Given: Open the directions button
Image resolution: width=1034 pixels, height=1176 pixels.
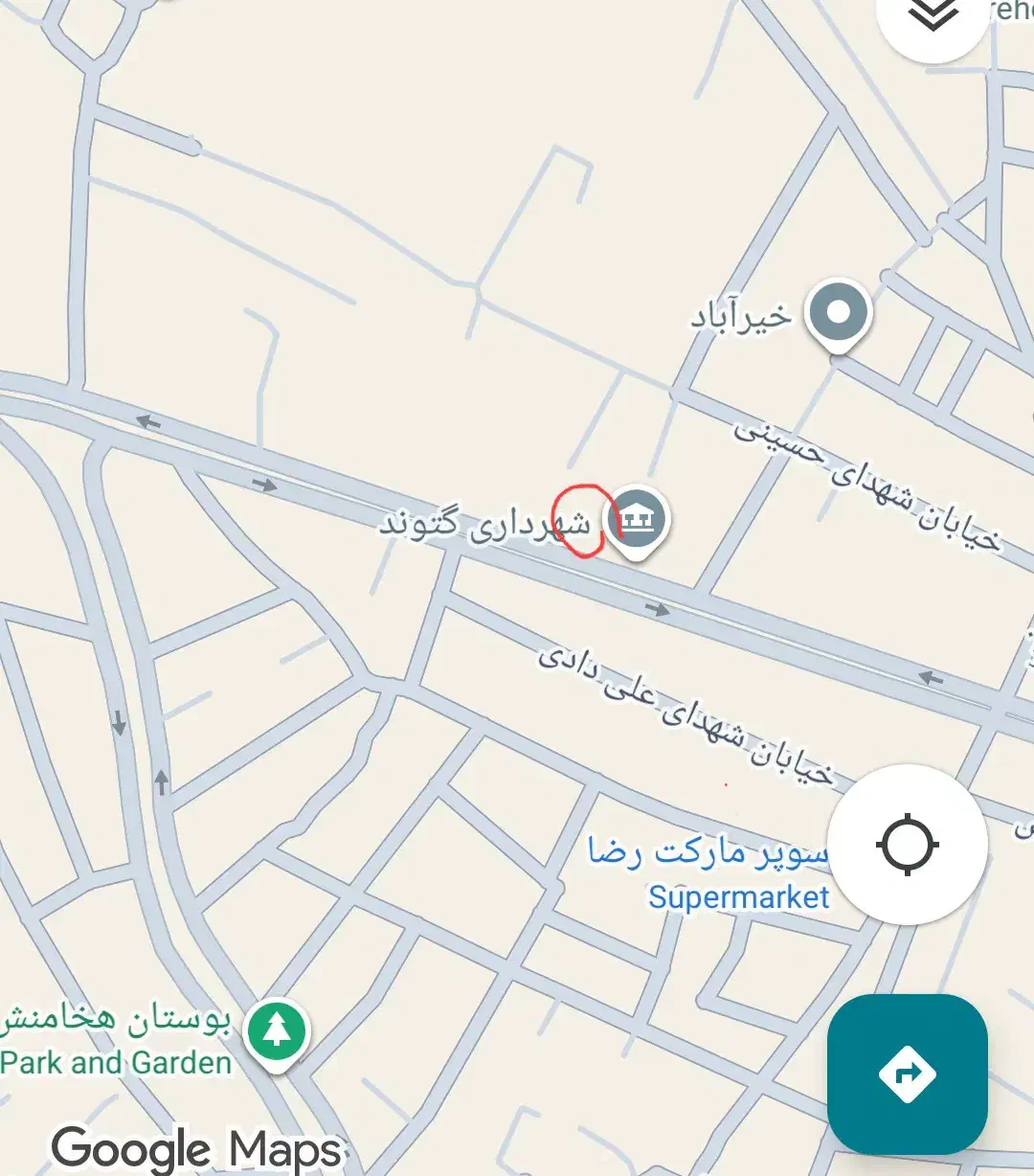Looking at the screenshot, I should click(907, 1074).
